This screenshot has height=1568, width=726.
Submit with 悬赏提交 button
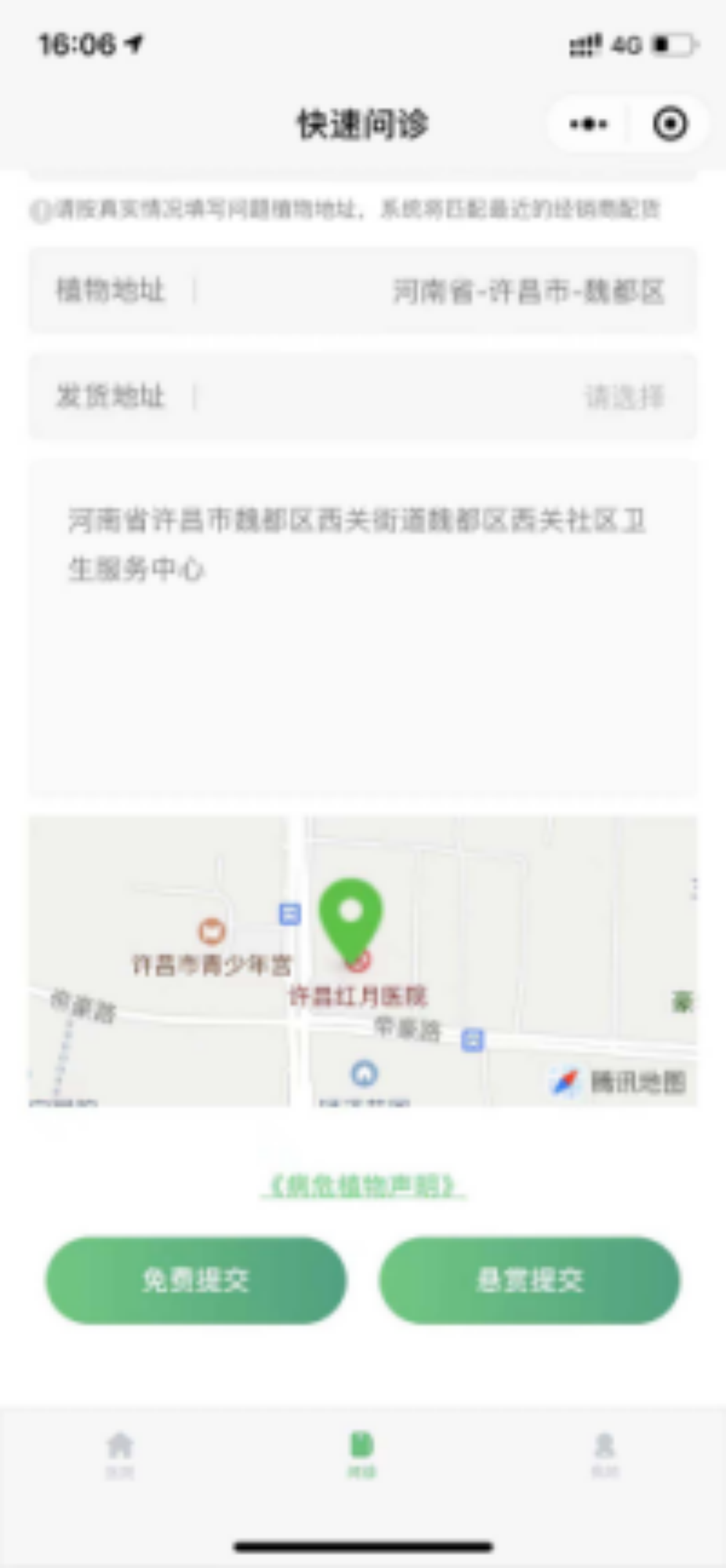coord(530,1280)
